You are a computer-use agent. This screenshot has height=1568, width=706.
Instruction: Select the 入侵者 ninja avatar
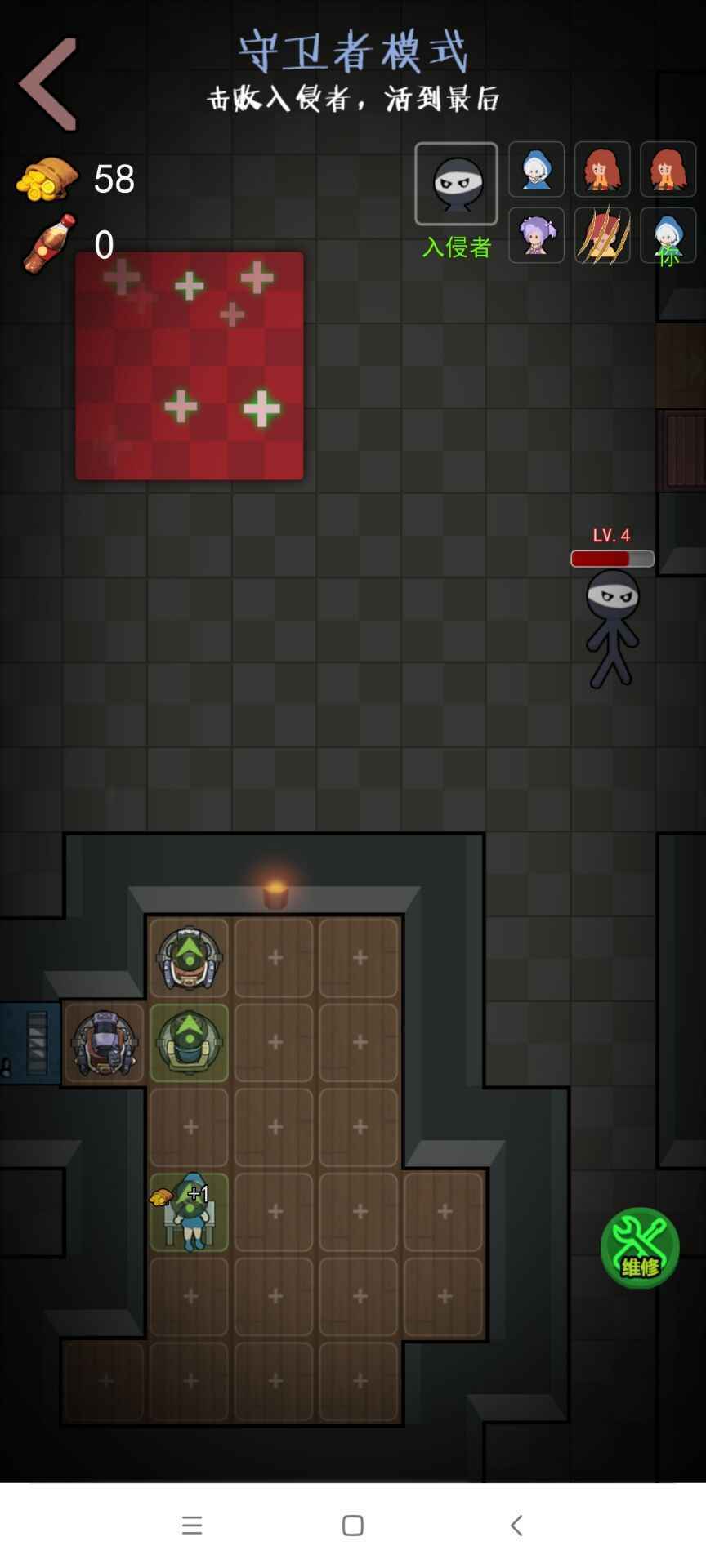tap(456, 185)
